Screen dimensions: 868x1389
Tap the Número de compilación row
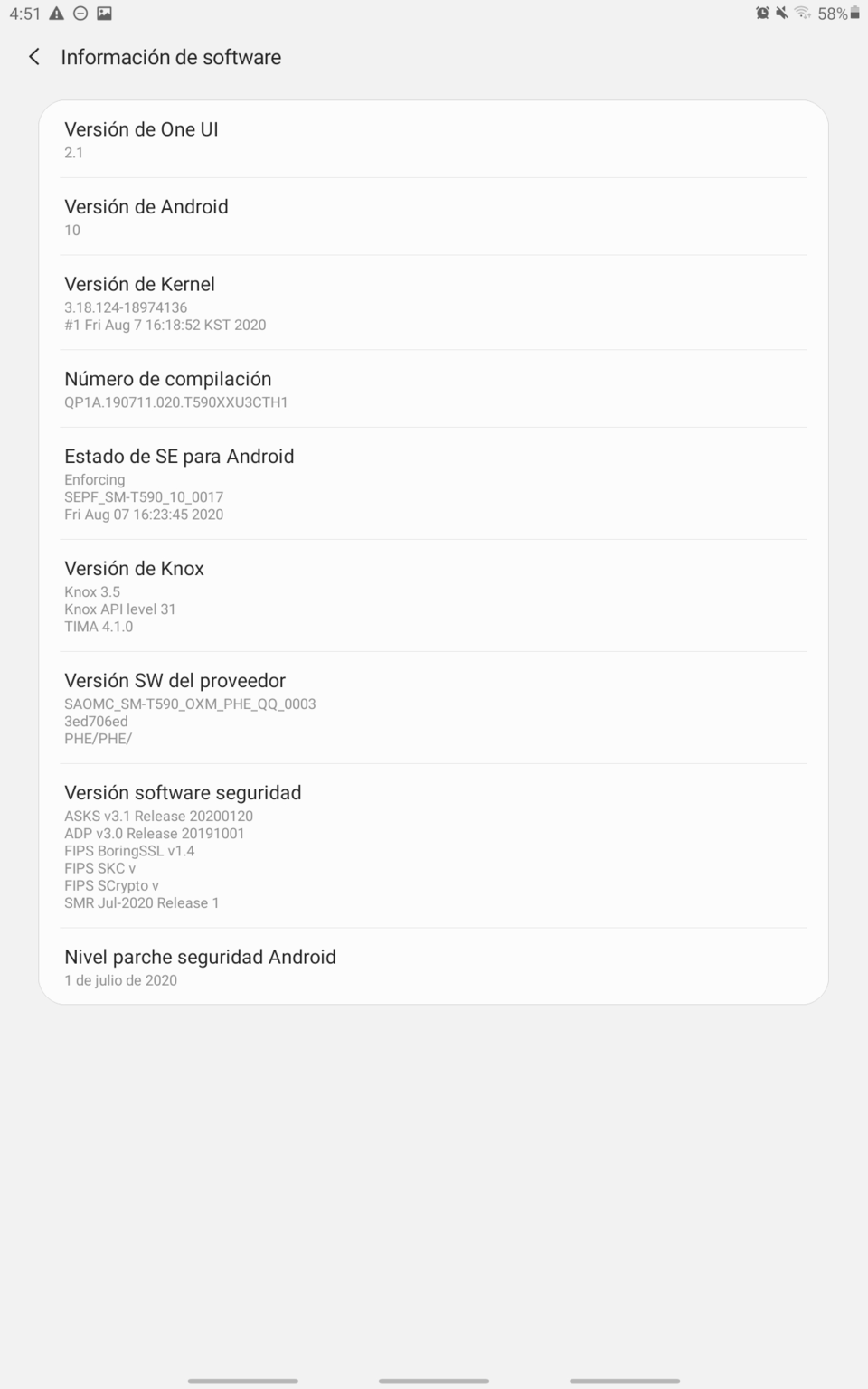pyautogui.click(x=434, y=389)
